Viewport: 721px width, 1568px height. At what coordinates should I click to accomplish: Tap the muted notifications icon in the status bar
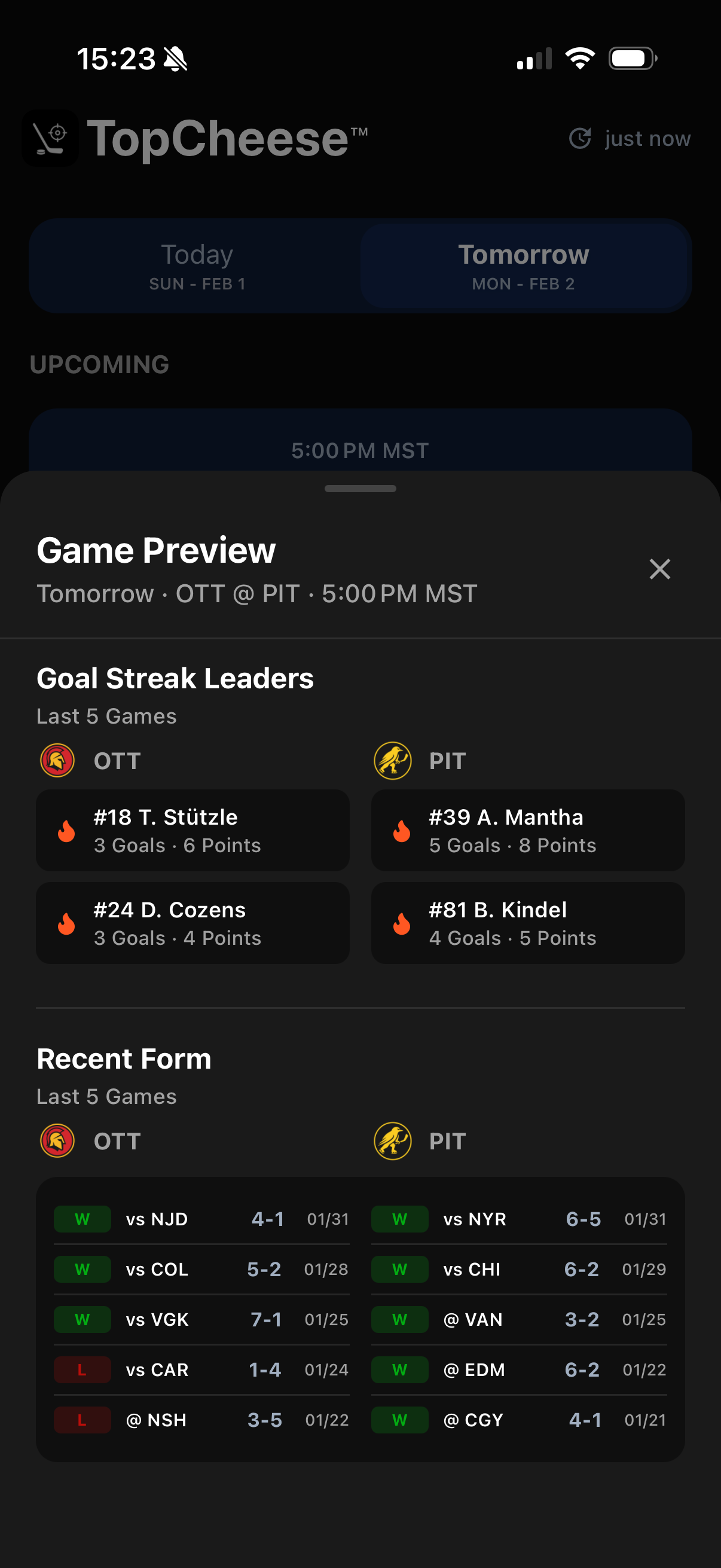(173, 58)
